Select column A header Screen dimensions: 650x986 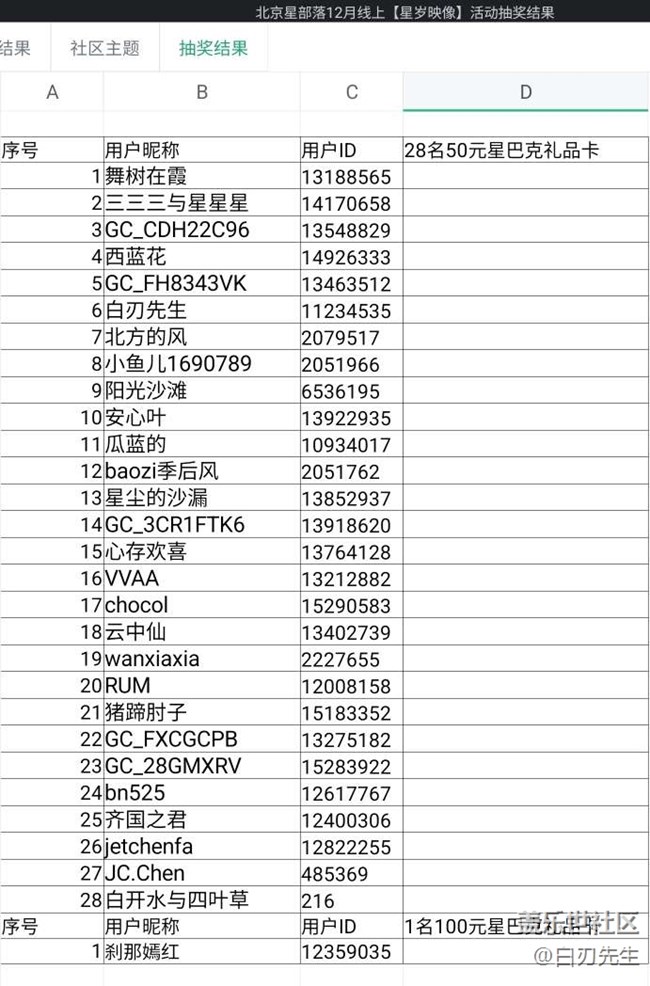pyautogui.click(x=52, y=92)
